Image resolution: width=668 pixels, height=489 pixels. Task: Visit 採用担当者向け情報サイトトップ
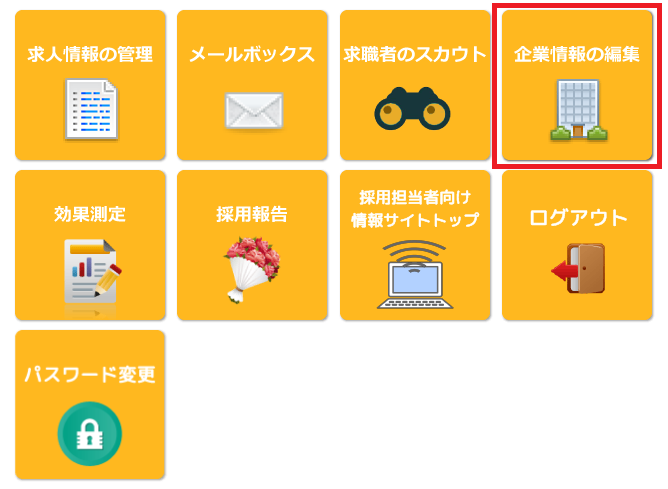coord(415,245)
